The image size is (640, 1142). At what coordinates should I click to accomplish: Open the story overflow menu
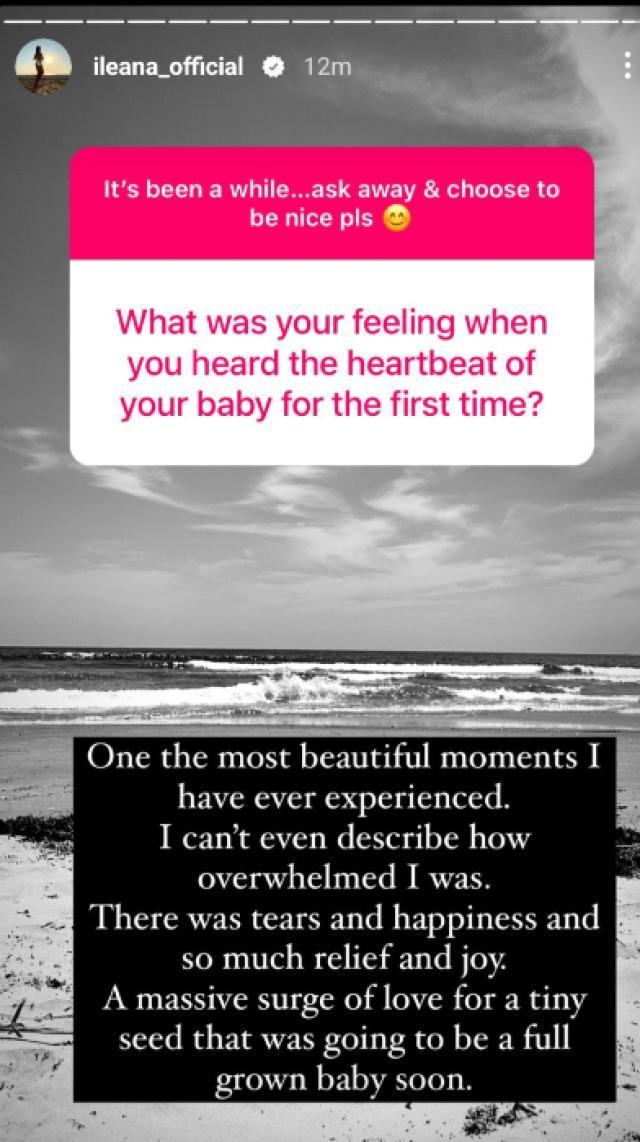click(626, 66)
